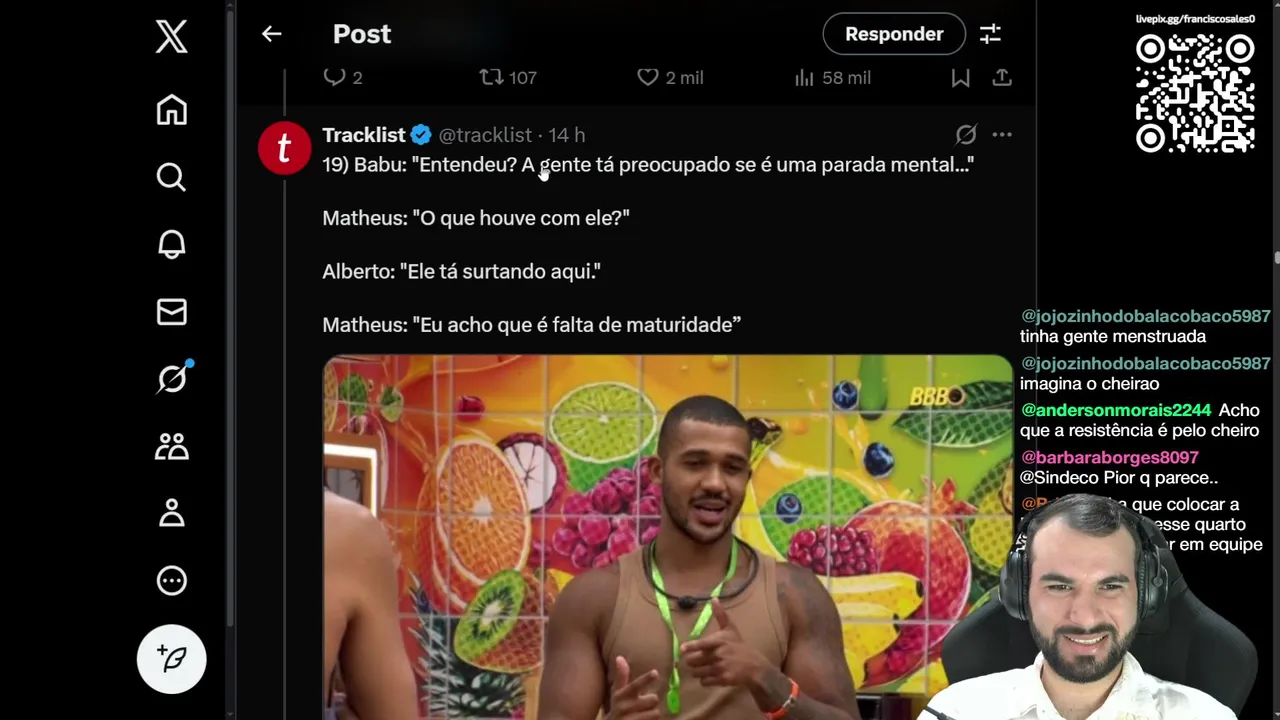Bookmark the post above Tracklist's reply
Screen dimensions: 1280x720
[960, 77]
